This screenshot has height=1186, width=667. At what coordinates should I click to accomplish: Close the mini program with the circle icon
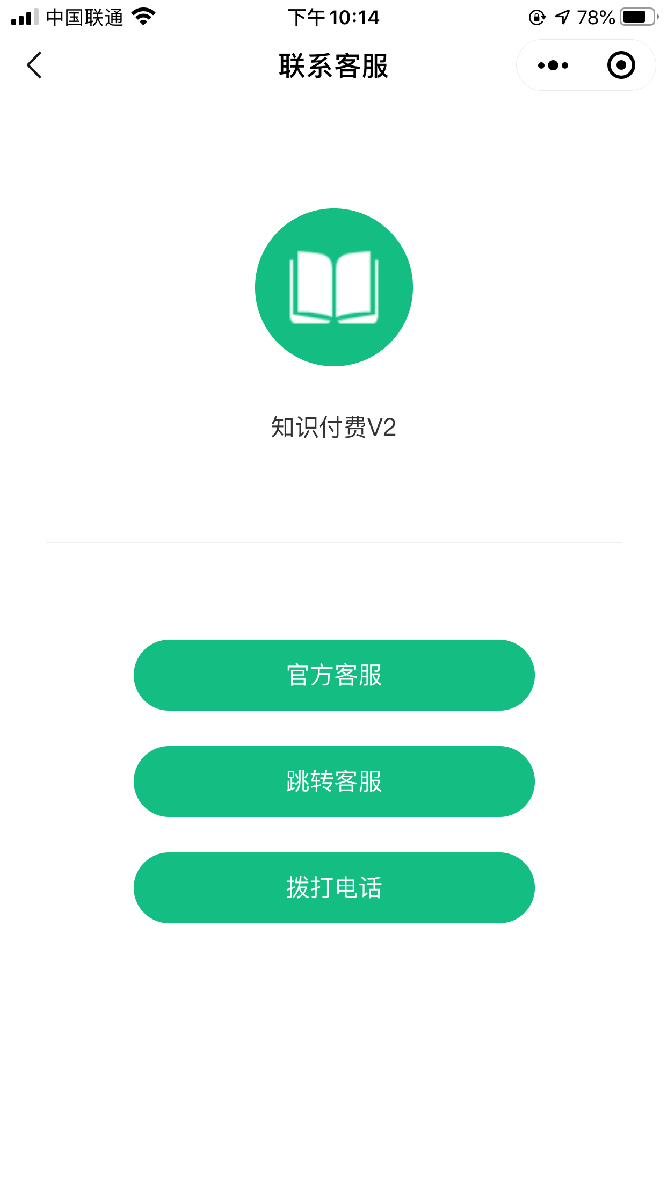tap(621, 66)
